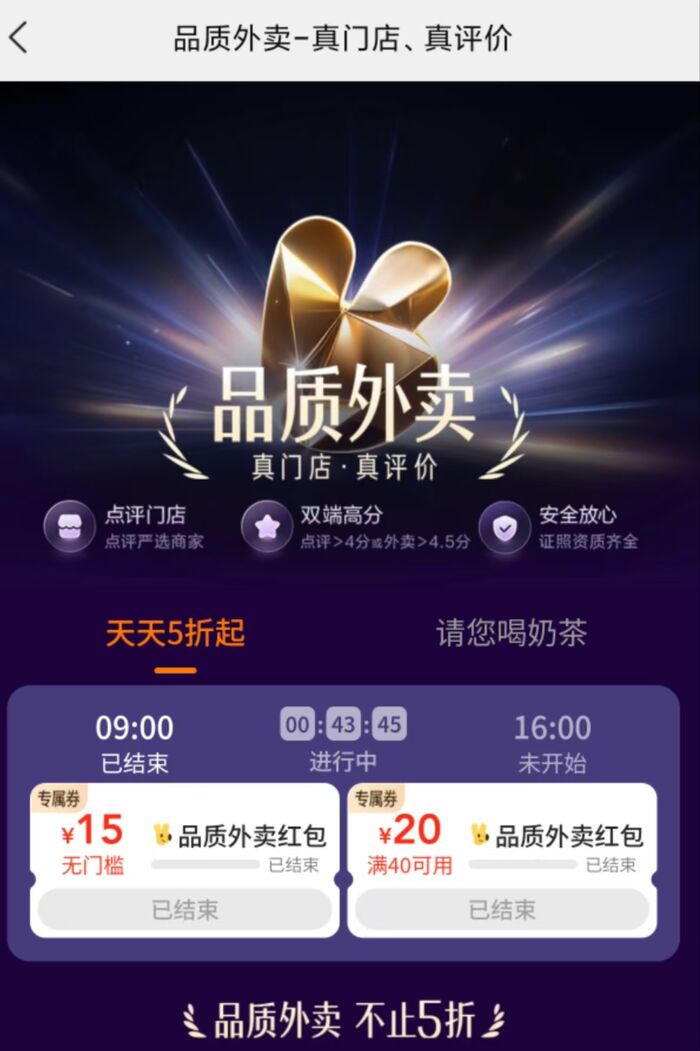Image resolution: width=700 pixels, height=1051 pixels.
Task: Switch to the 请您喝奶茶 tab
Action: click(511, 633)
